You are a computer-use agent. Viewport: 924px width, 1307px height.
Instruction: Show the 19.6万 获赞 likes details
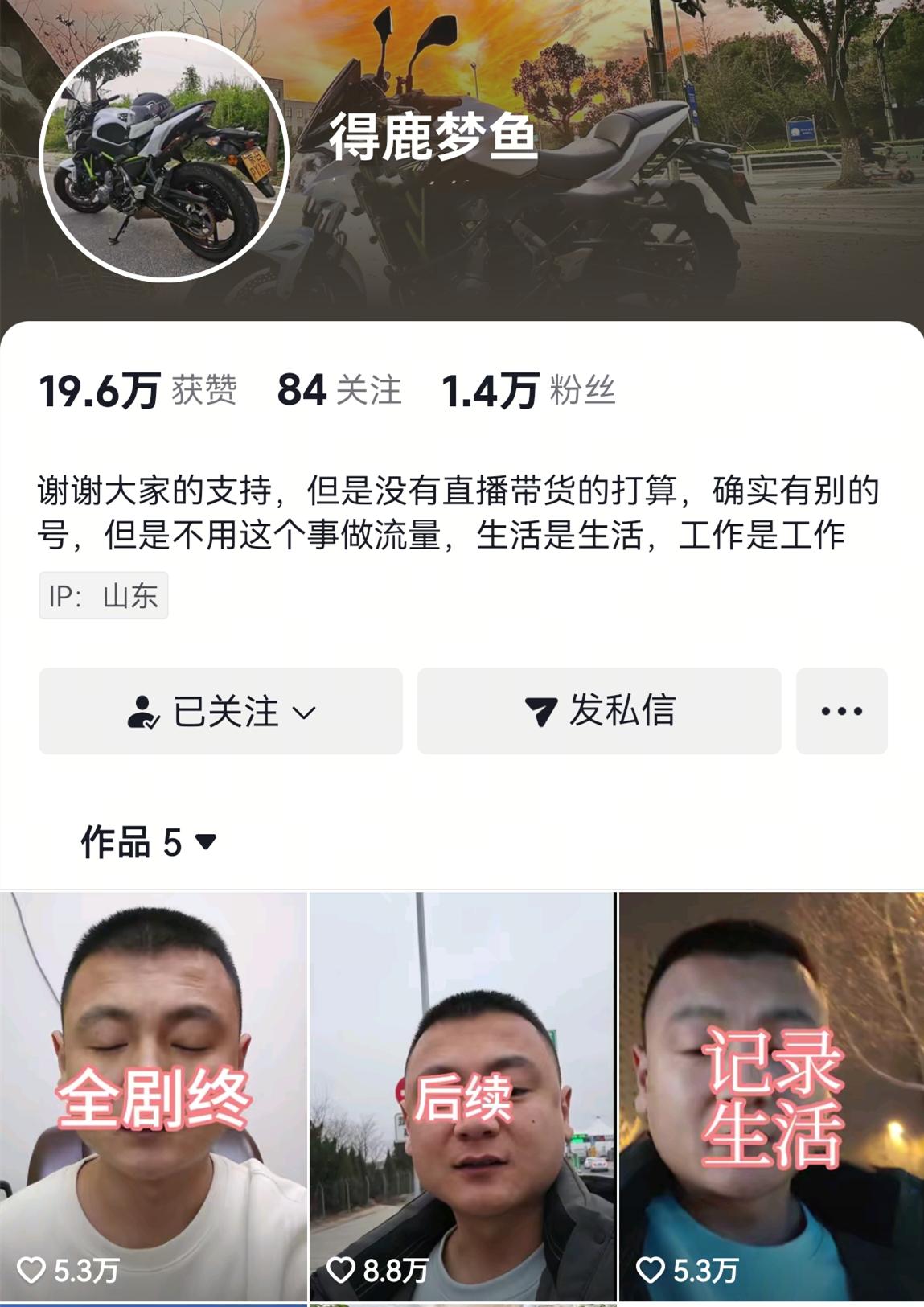point(138,391)
